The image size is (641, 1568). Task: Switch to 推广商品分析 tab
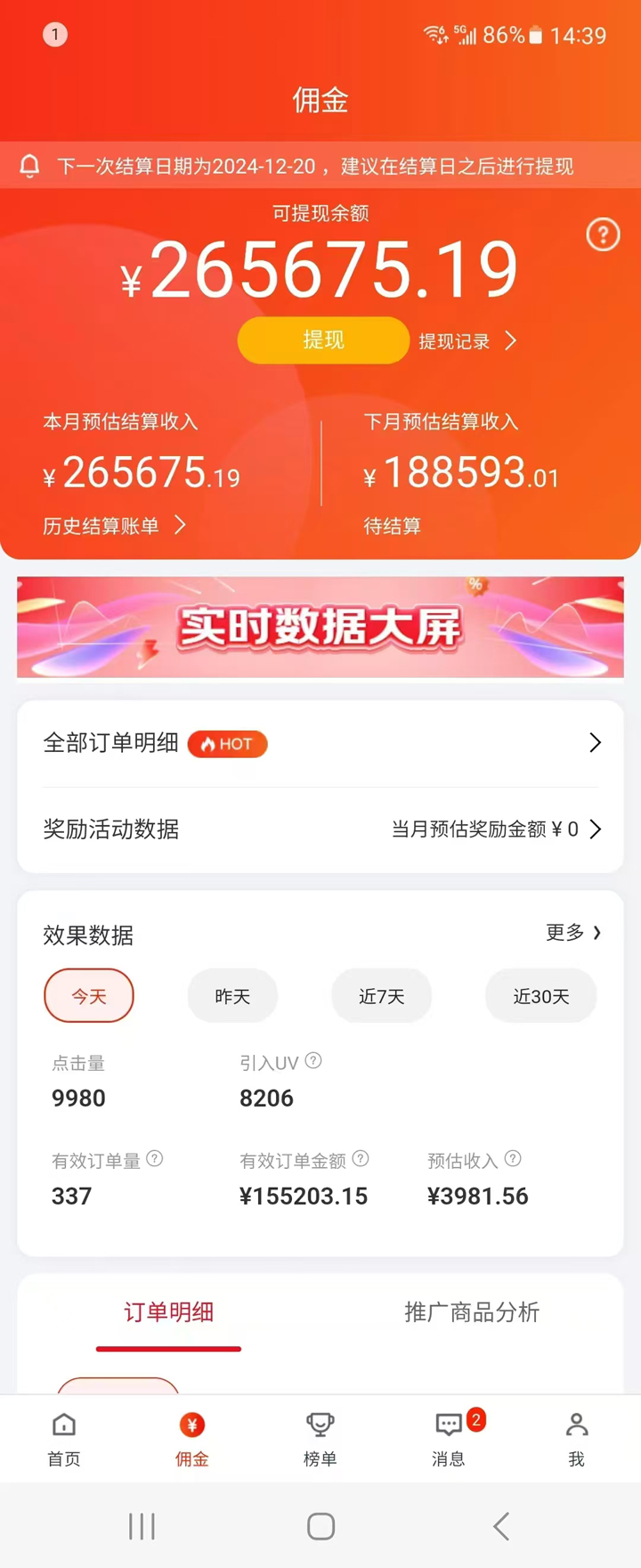point(471,1312)
